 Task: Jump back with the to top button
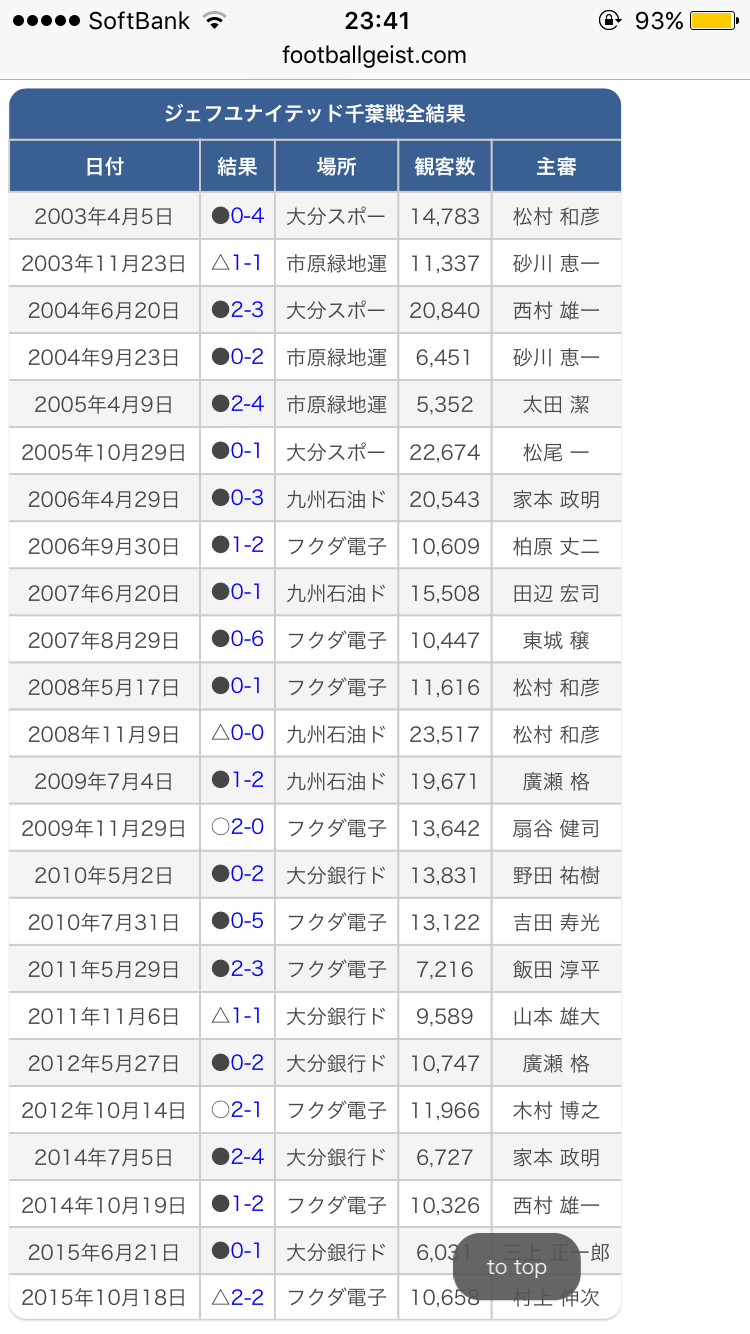pos(517,1267)
